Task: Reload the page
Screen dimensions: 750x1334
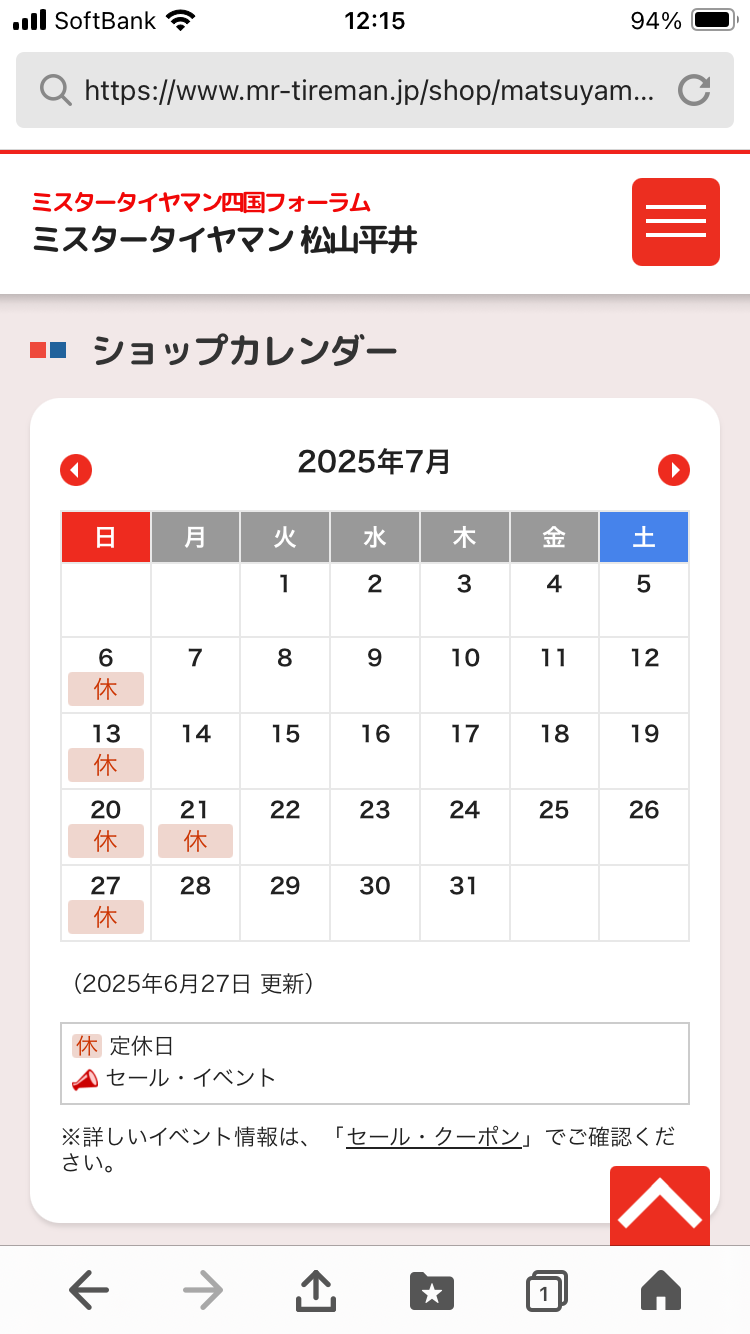Action: coord(693,91)
